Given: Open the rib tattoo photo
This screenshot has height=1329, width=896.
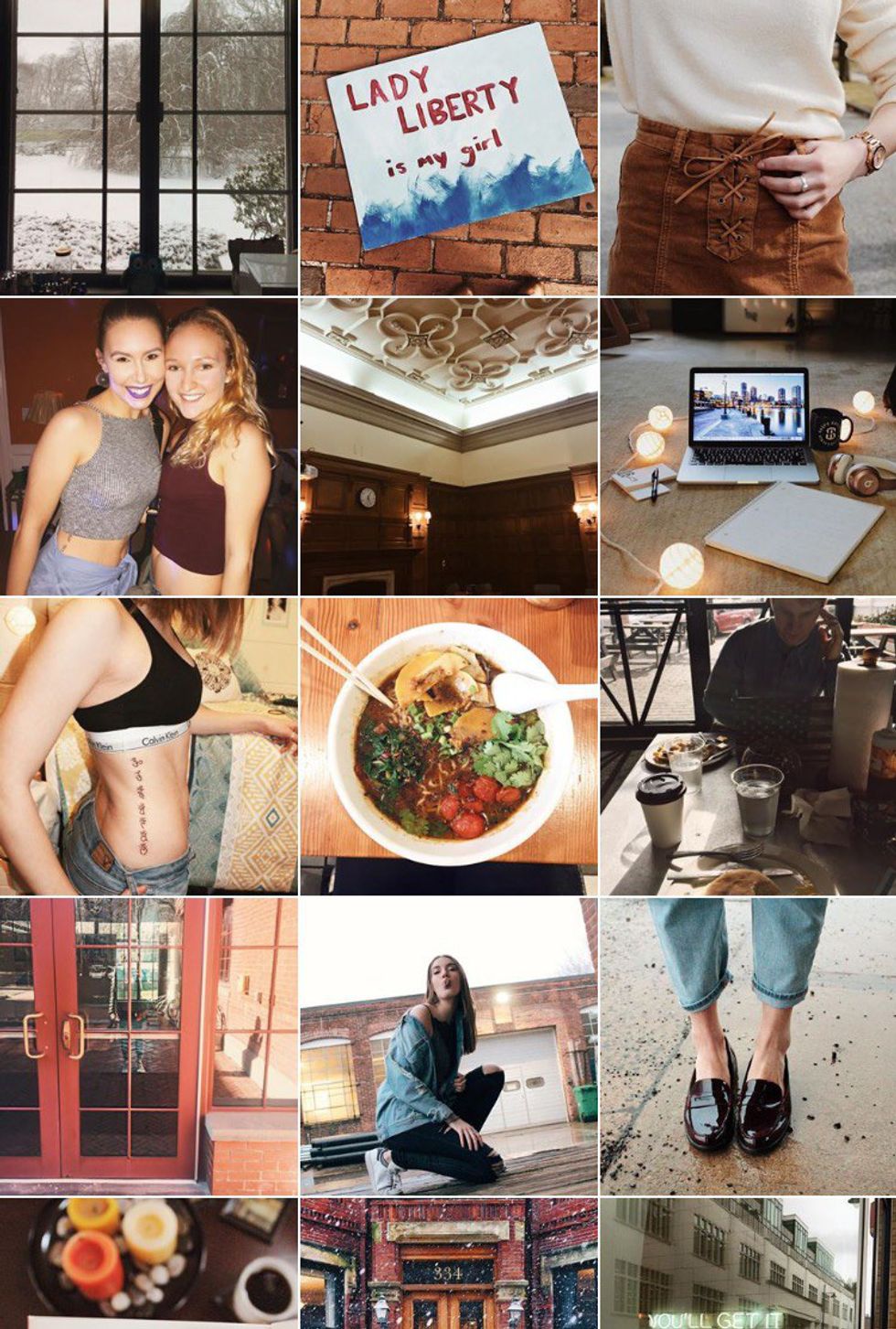Looking at the screenshot, I should [148, 745].
